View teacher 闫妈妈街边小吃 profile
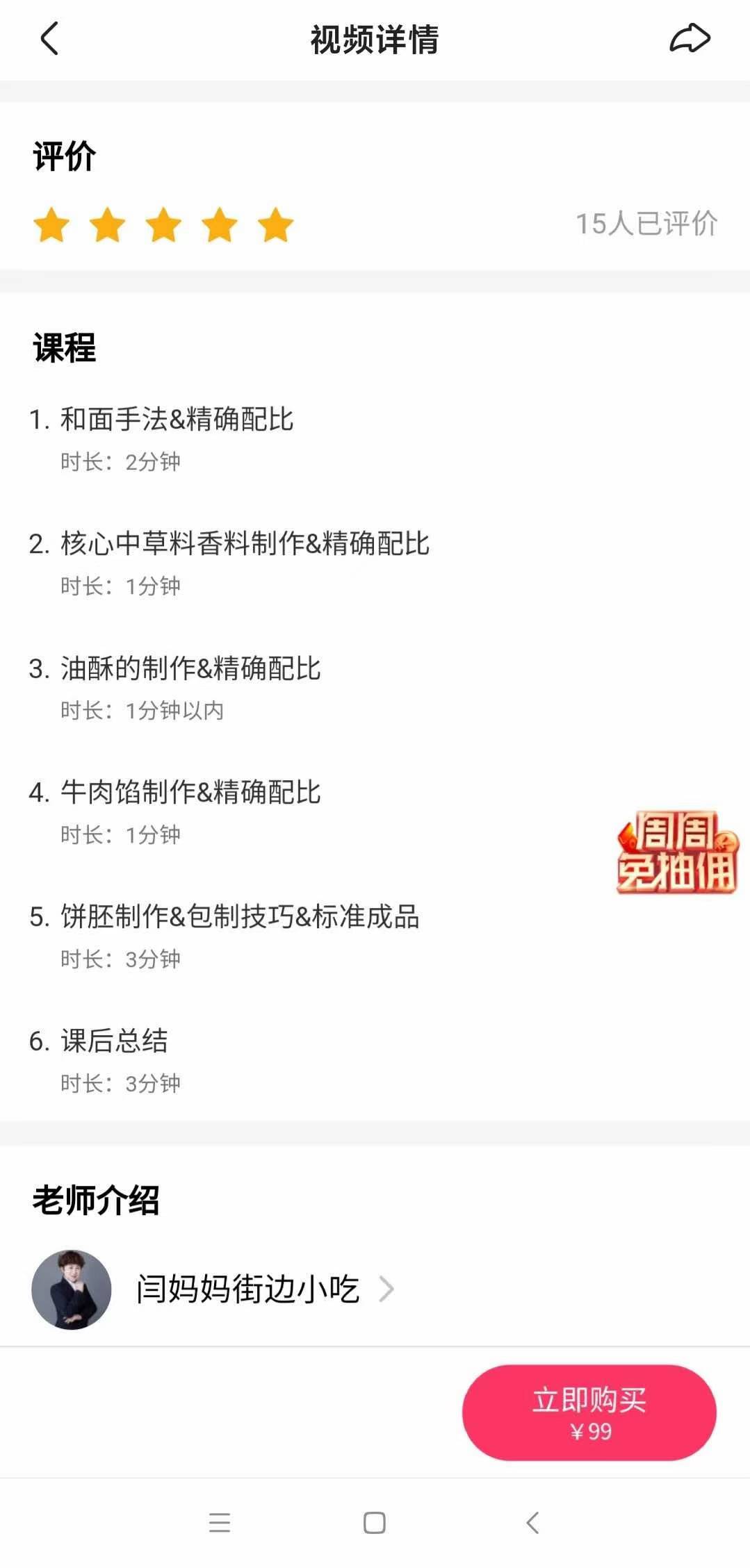Screen dimensions: 750x1568 tap(247, 1289)
